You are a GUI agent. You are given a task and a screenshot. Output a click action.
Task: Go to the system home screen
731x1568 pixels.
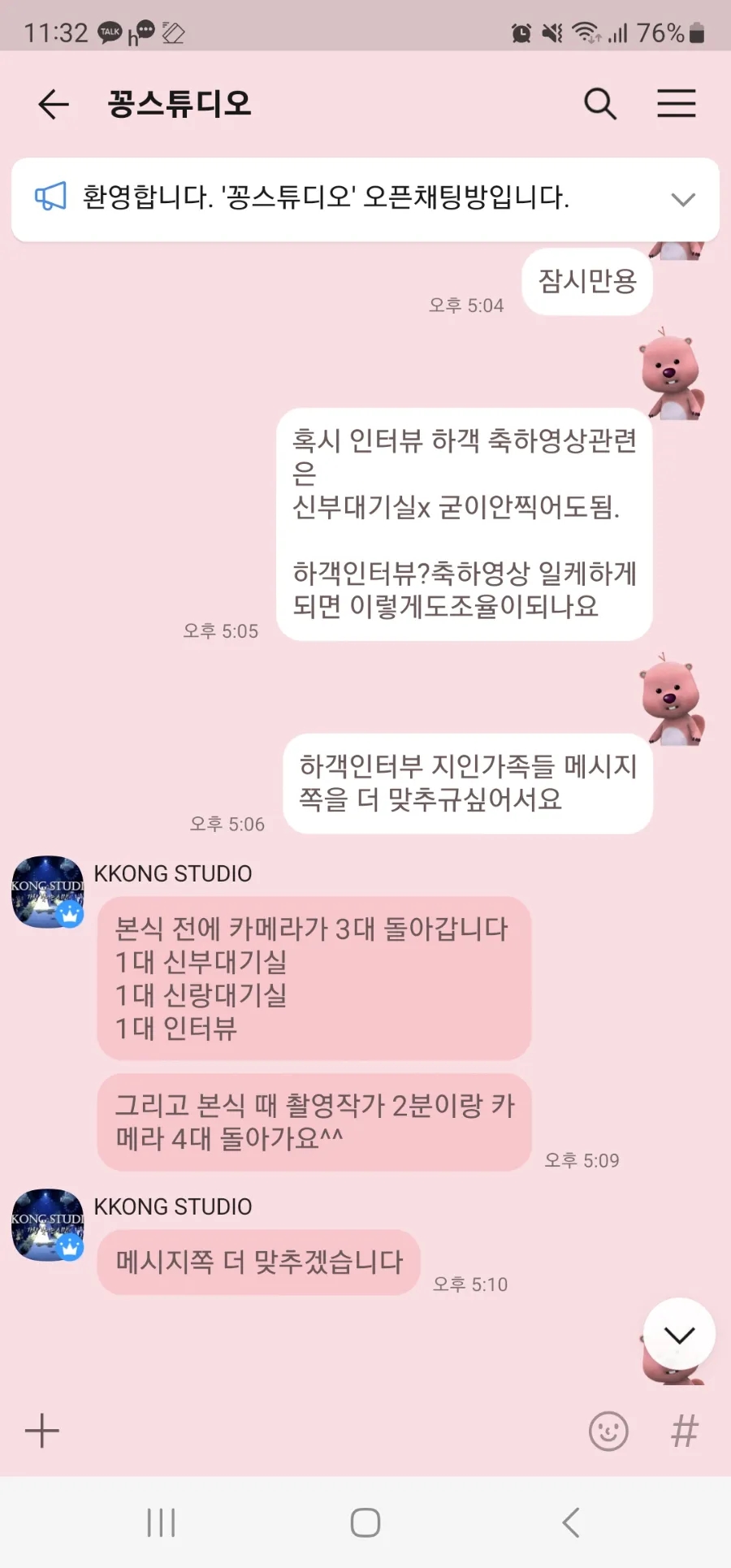(x=365, y=1523)
